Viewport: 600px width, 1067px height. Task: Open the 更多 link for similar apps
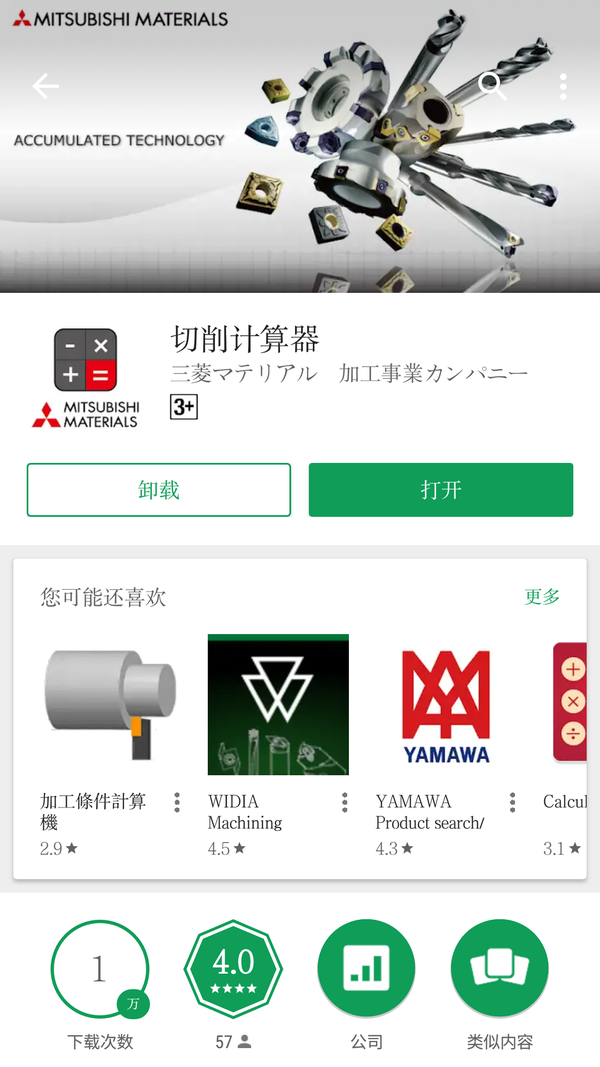click(542, 597)
